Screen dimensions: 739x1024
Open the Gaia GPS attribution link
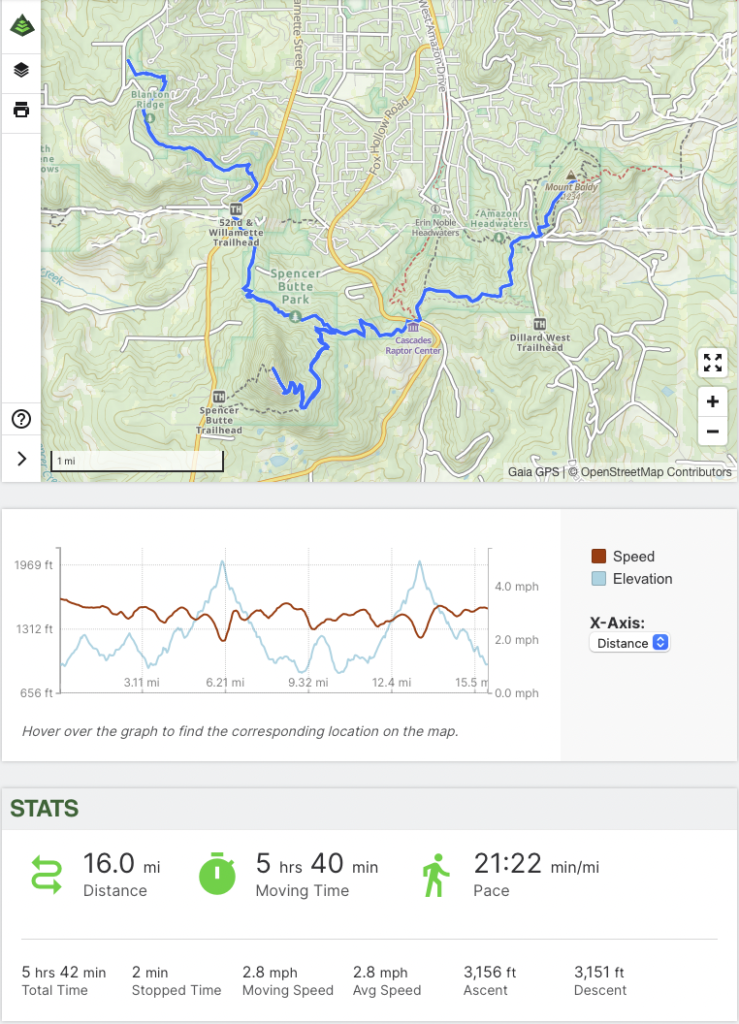coord(535,472)
